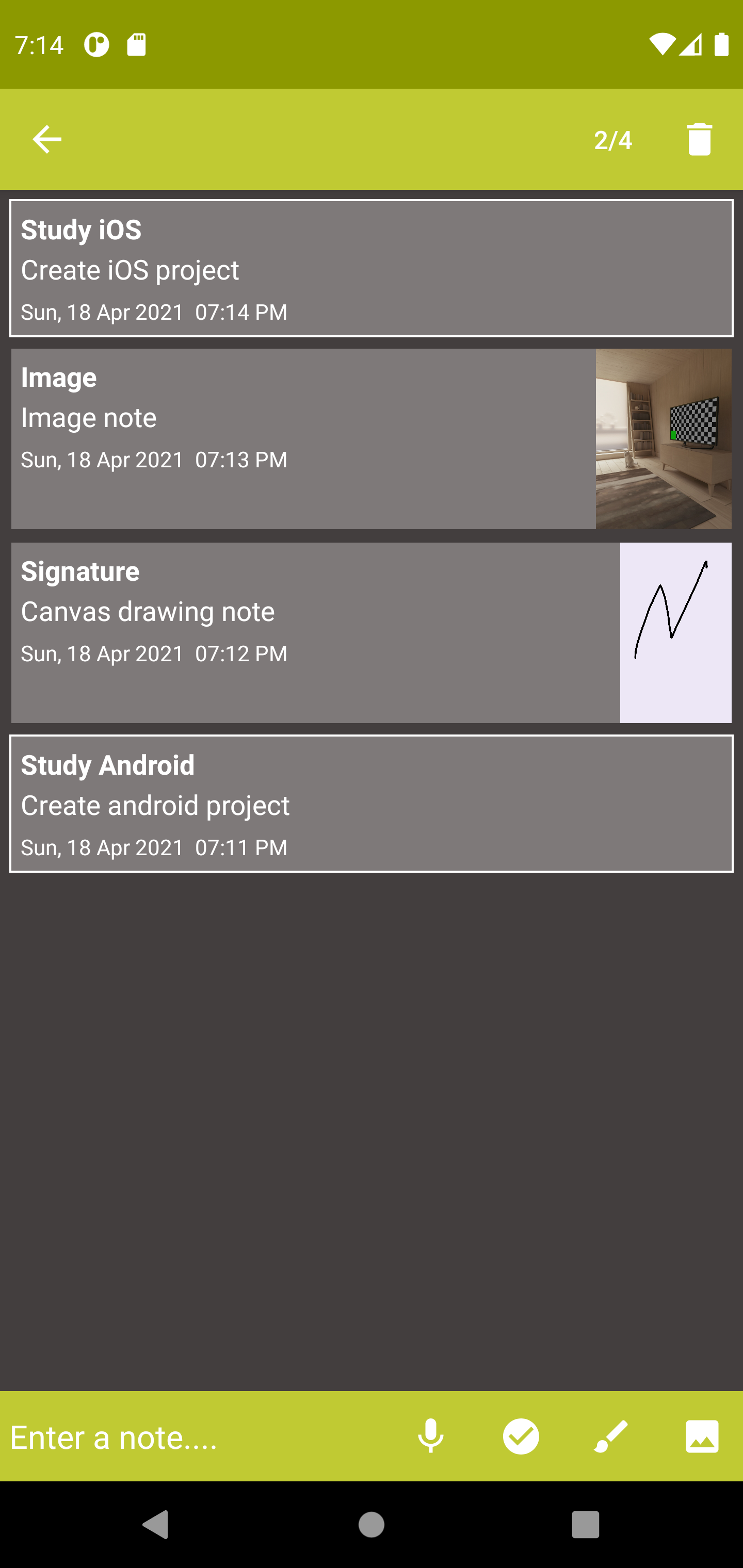
Task: Deselect the Study Android note
Action: pos(372,804)
